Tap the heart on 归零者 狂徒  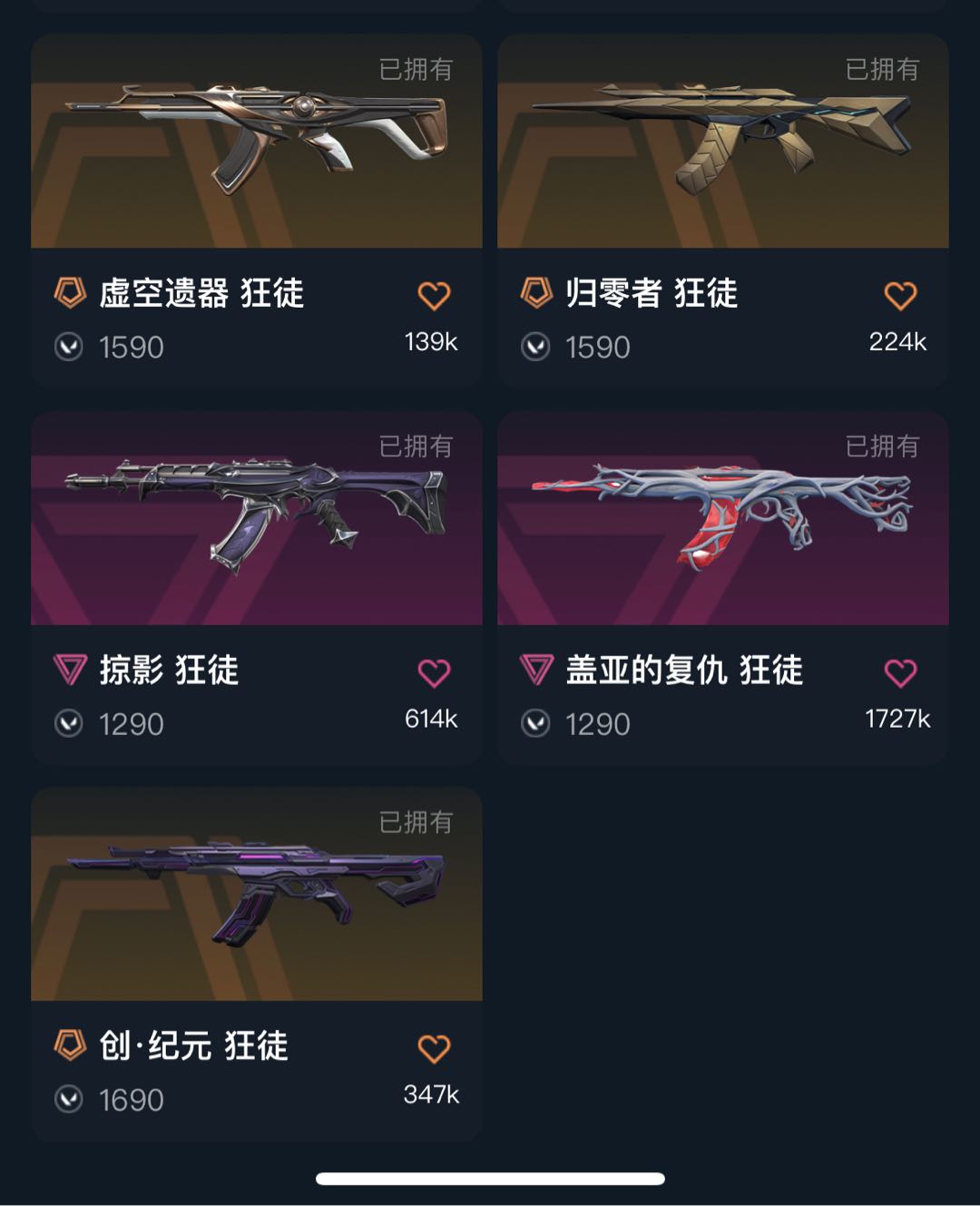click(900, 296)
